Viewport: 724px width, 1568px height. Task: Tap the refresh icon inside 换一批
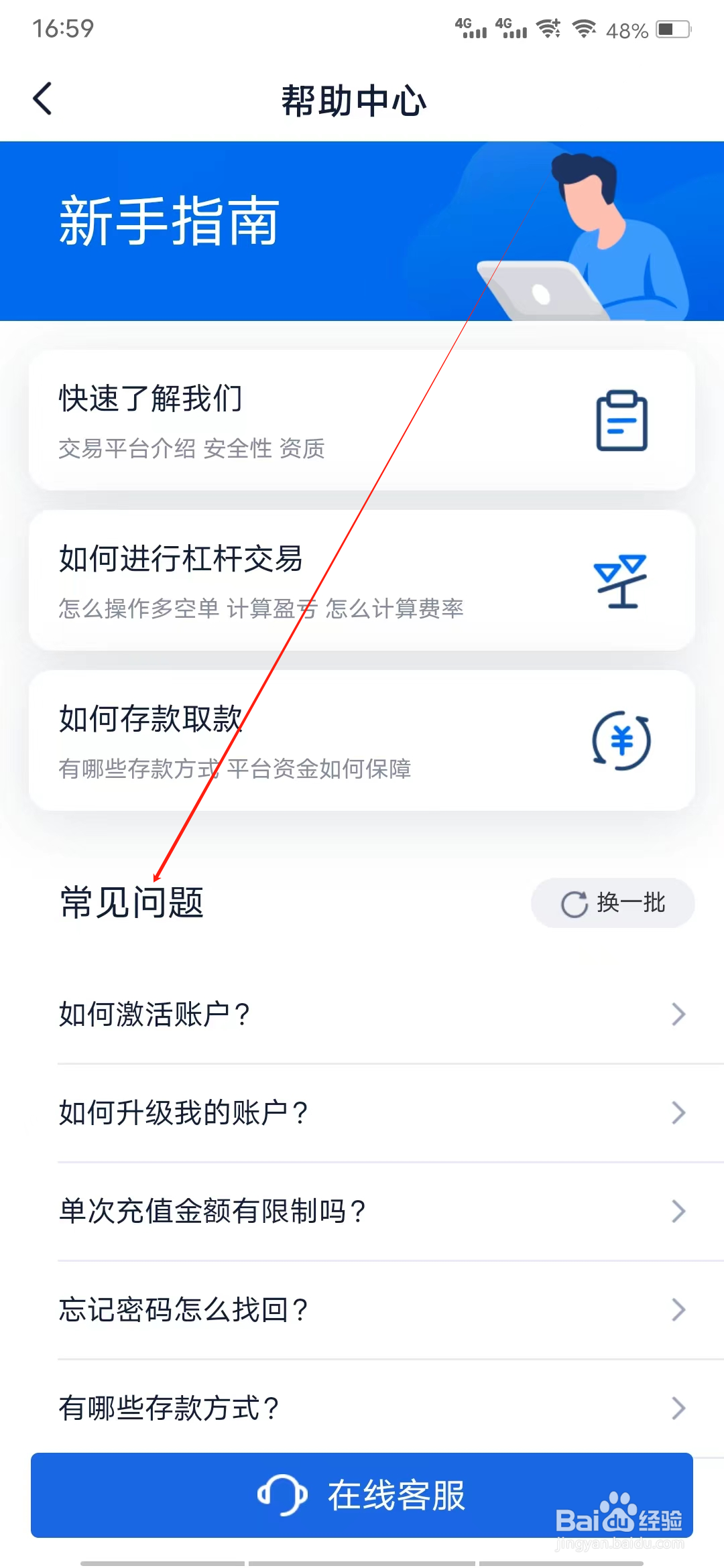click(574, 903)
